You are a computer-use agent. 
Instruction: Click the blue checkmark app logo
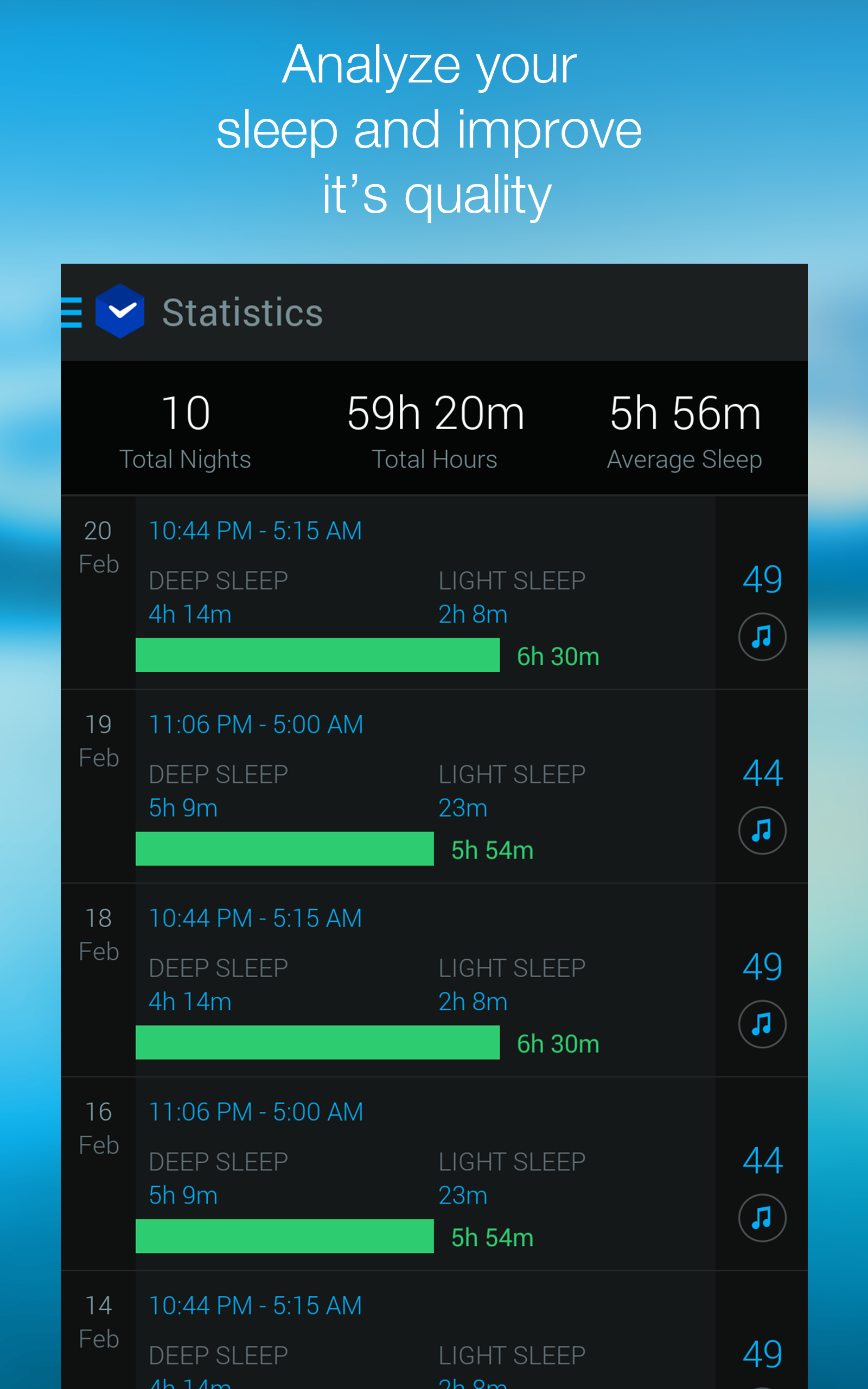(121, 311)
